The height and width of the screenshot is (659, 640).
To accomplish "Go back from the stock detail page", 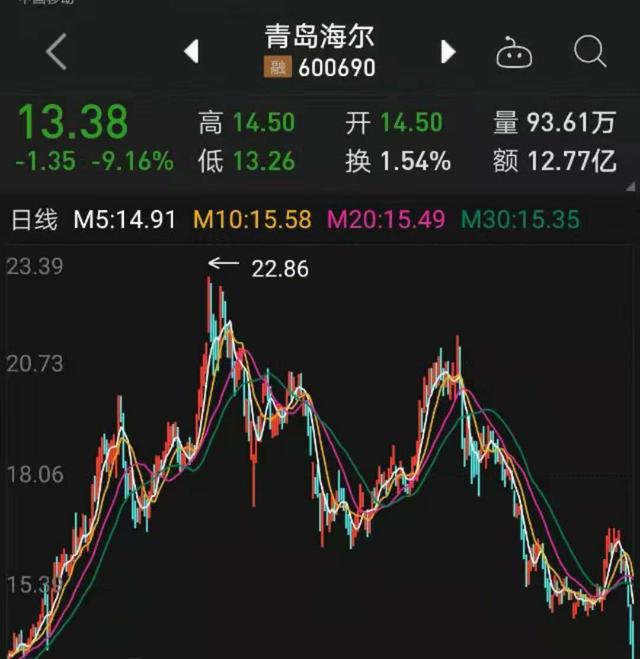I will 56,51.
